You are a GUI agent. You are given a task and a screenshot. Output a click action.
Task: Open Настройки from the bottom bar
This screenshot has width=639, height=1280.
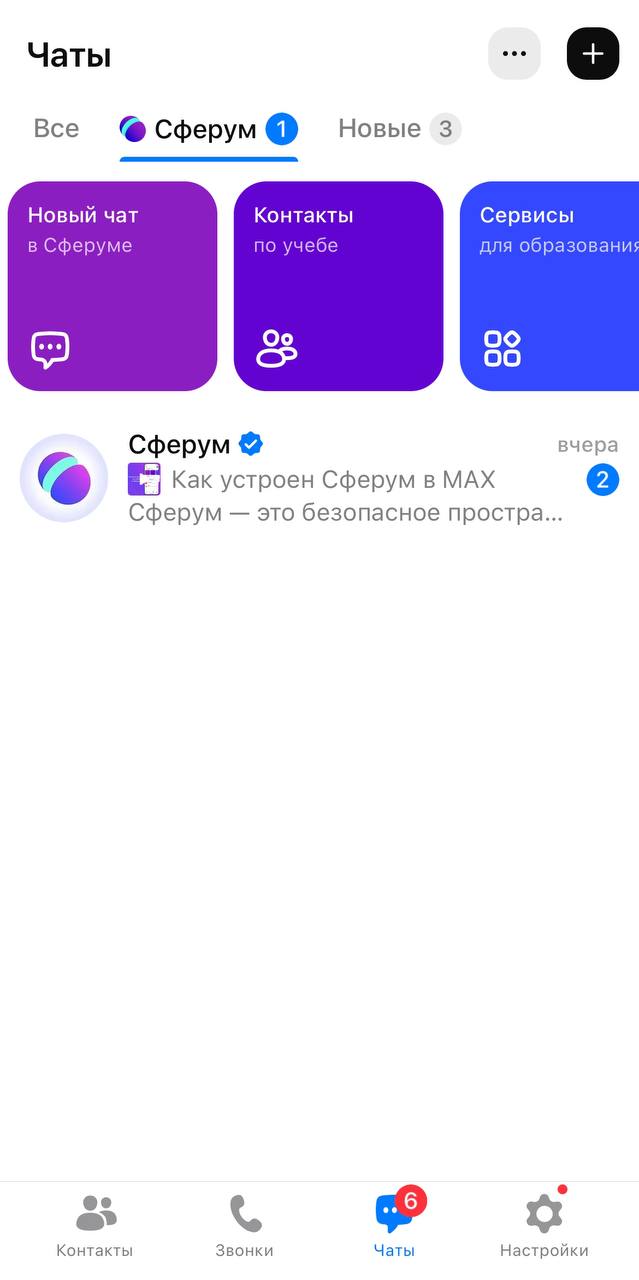pos(544,1226)
